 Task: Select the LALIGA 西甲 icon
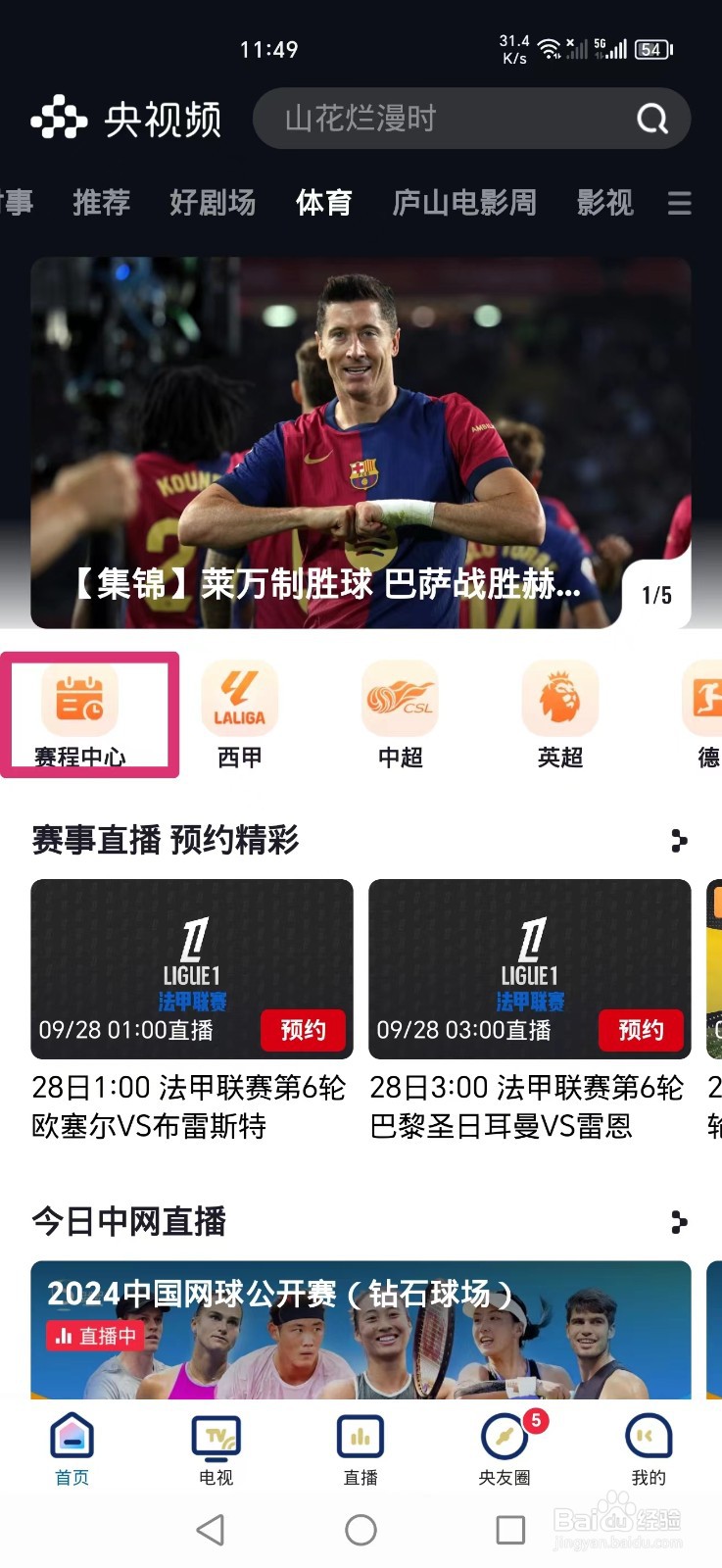point(239,698)
